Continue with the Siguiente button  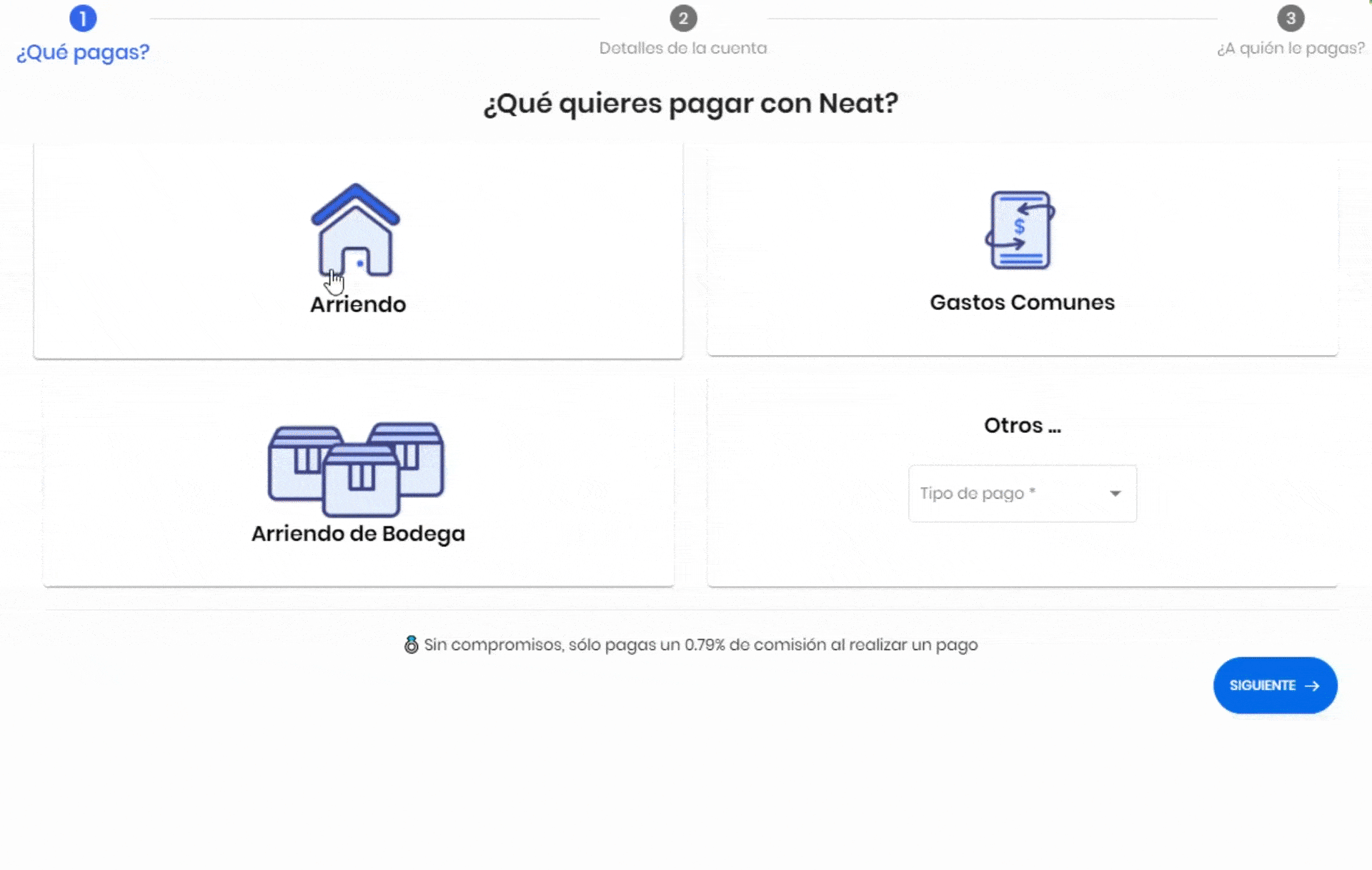[x=1275, y=685]
